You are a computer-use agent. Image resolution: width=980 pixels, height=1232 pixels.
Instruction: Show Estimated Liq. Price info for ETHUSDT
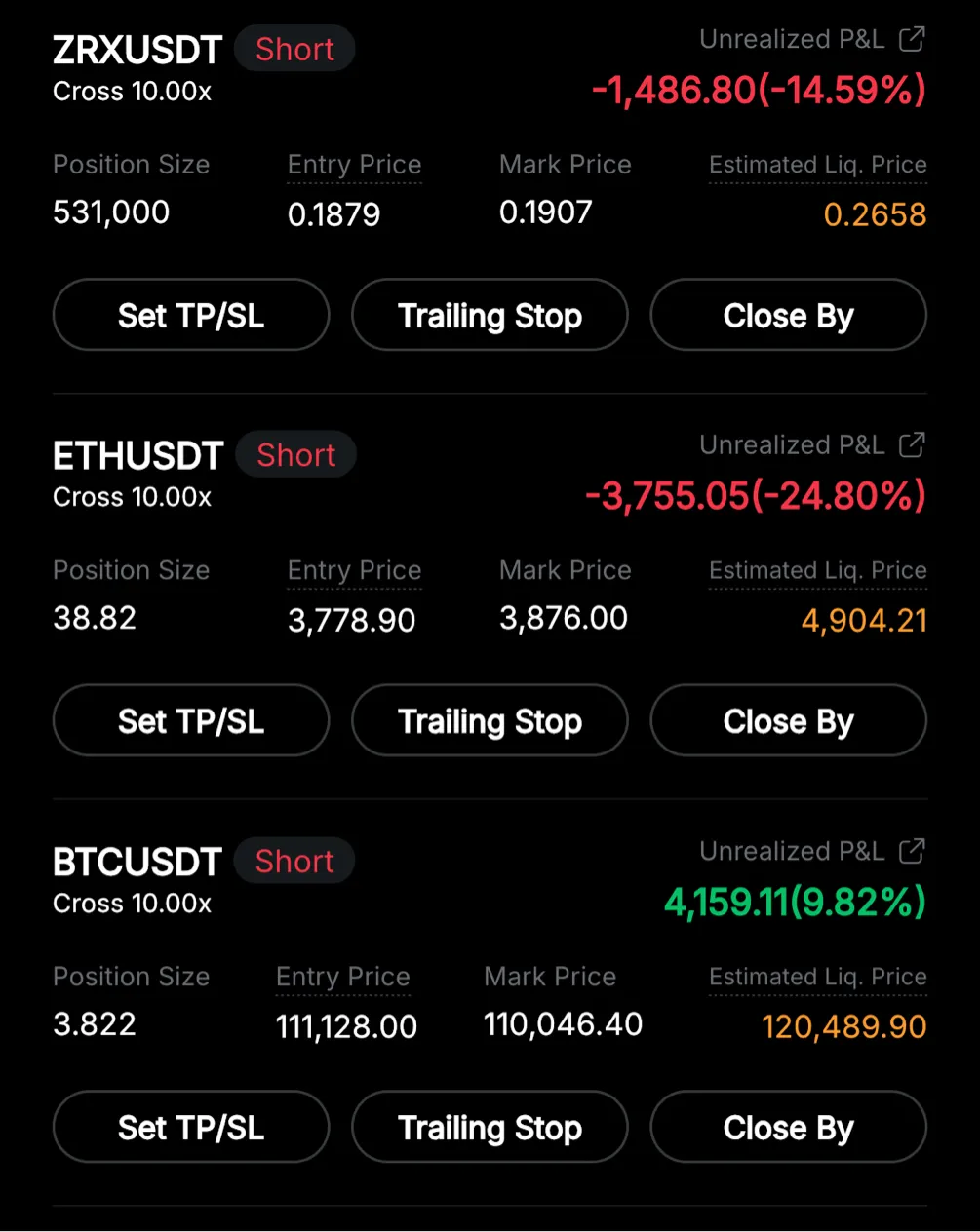click(817, 571)
